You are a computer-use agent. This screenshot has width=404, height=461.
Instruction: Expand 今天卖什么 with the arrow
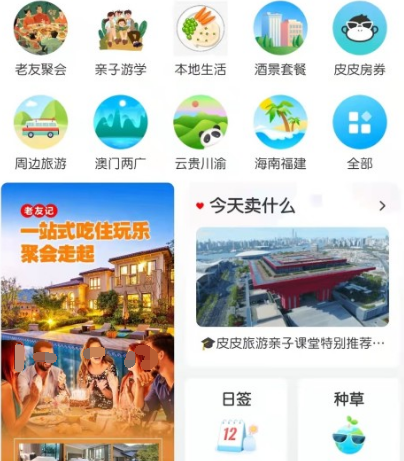coord(382,206)
